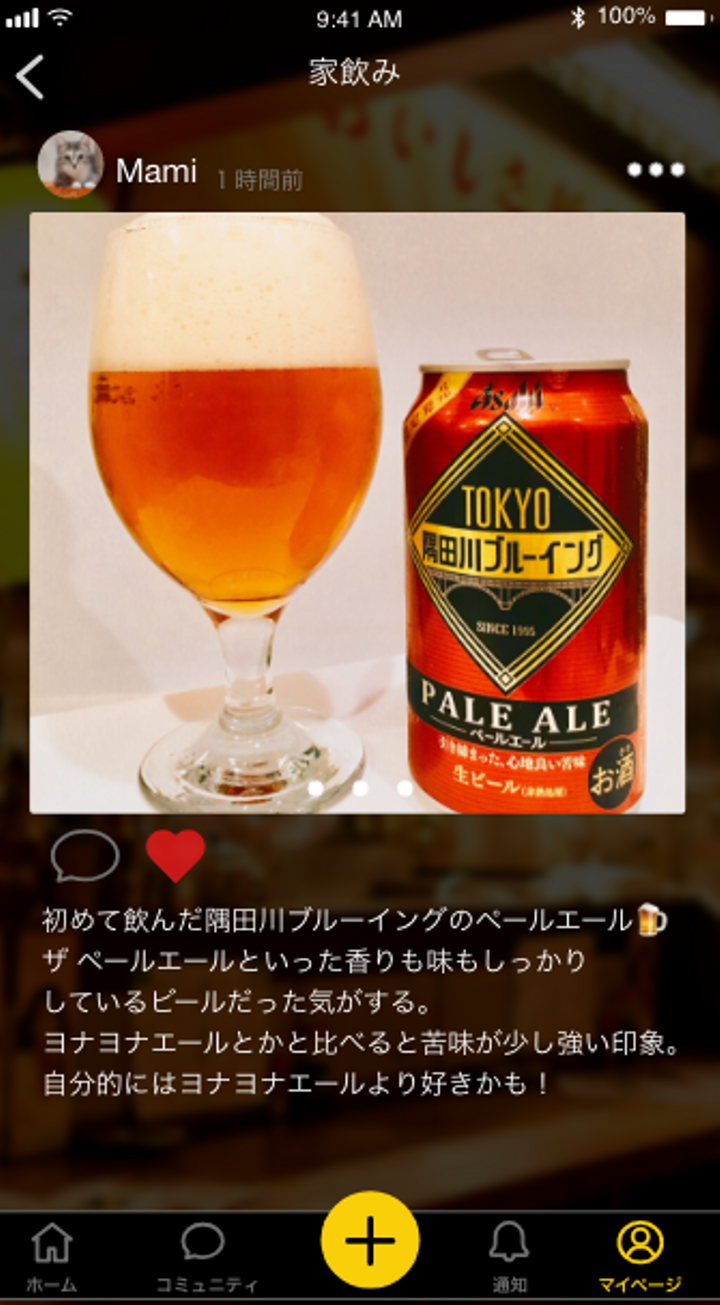Tap the comment bubble under the post
This screenshot has height=1305, width=720.
85,857
